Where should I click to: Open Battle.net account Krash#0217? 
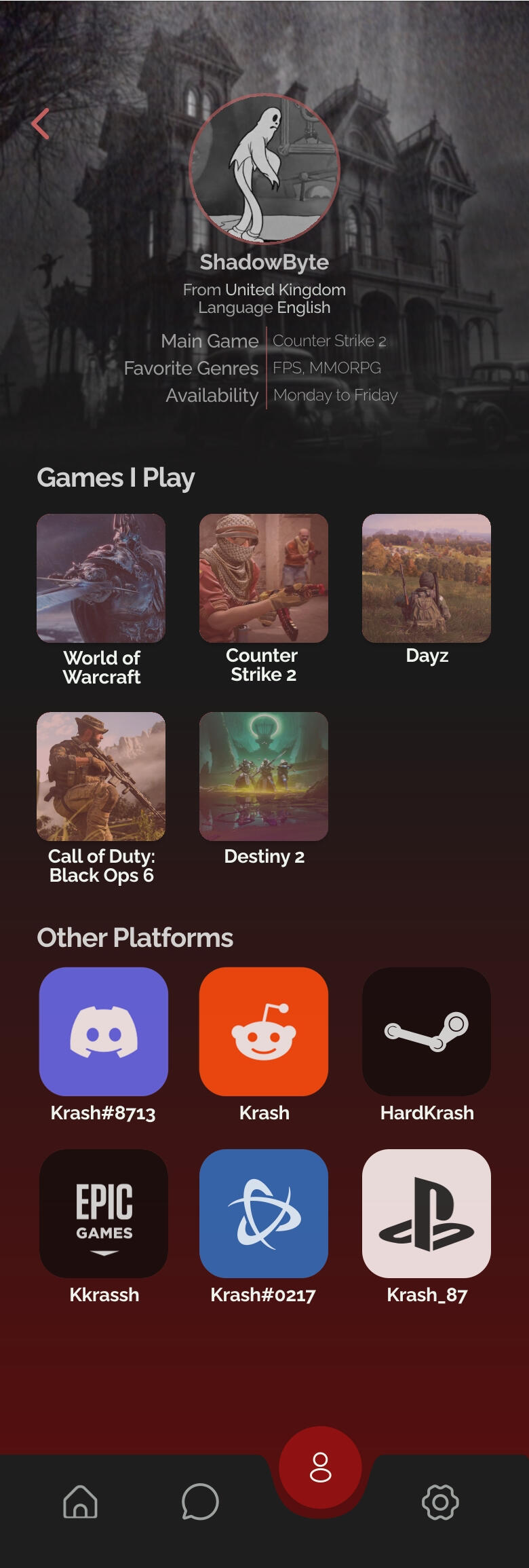[264, 1213]
